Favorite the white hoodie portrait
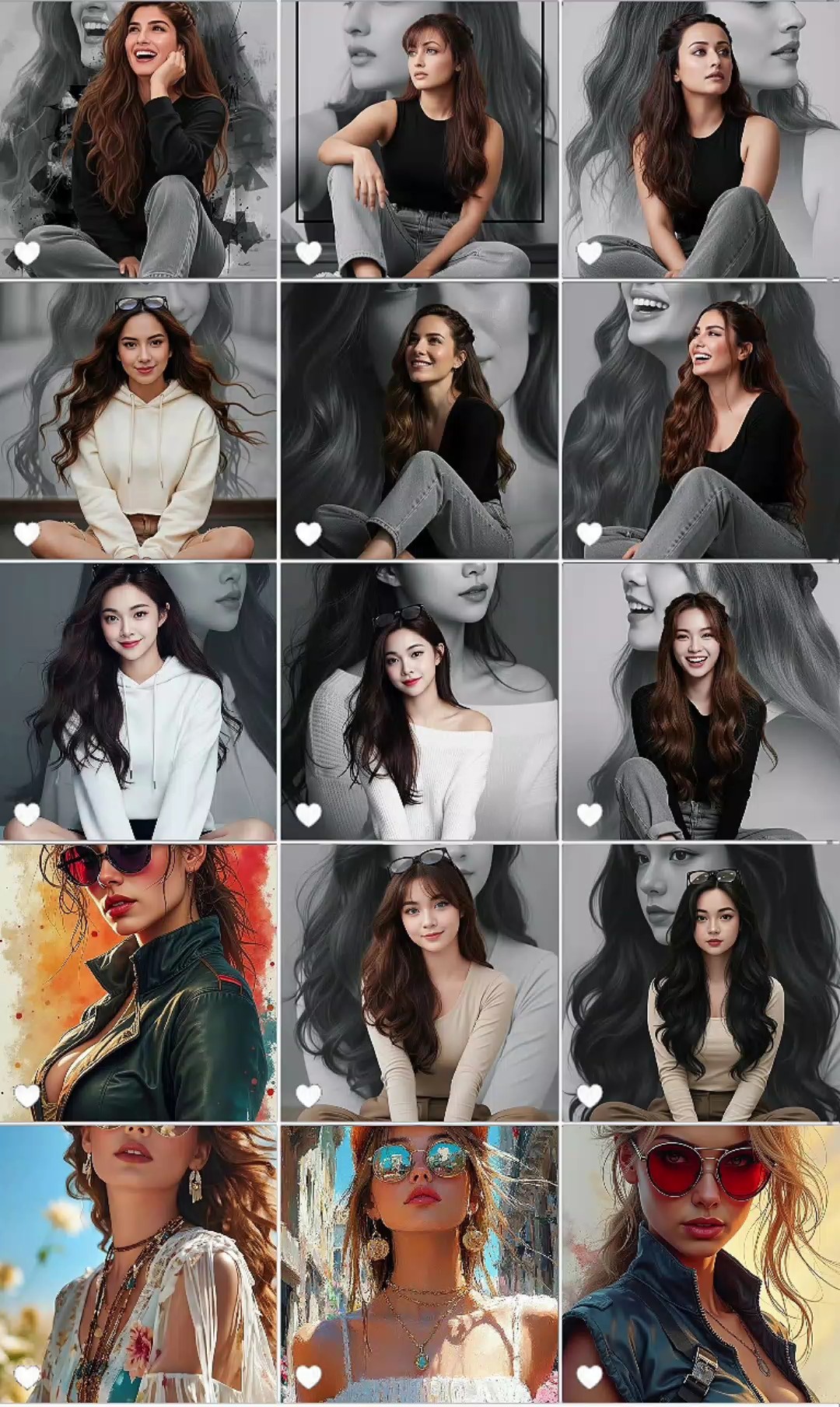The height and width of the screenshot is (1407, 840). click(x=27, y=815)
